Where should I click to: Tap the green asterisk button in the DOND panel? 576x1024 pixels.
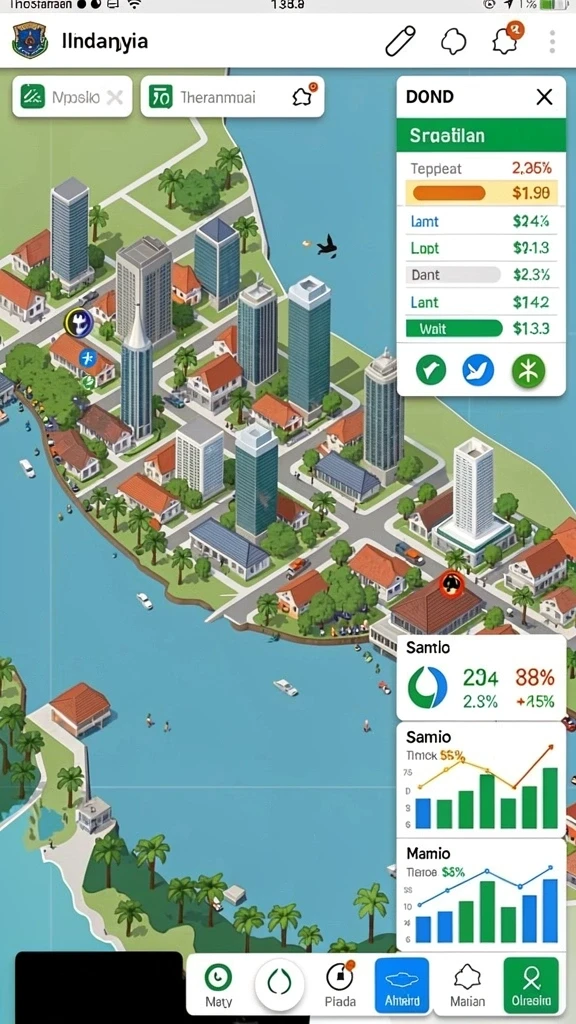[x=528, y=372]
